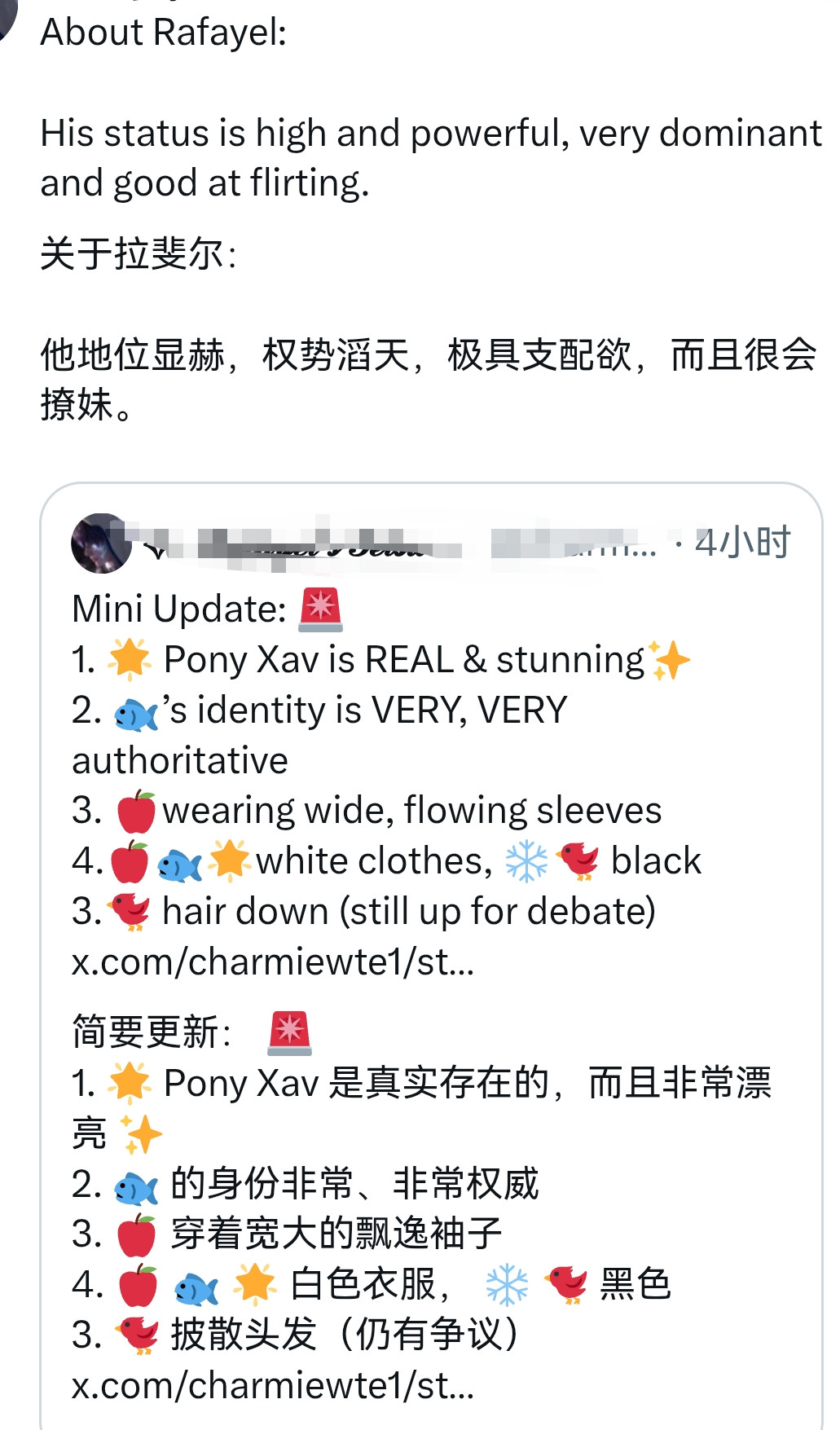Open x.com/charmiewte1 link under the Chinese translation
Screen dimensions: 840x1430
[x=273, y=1385]
